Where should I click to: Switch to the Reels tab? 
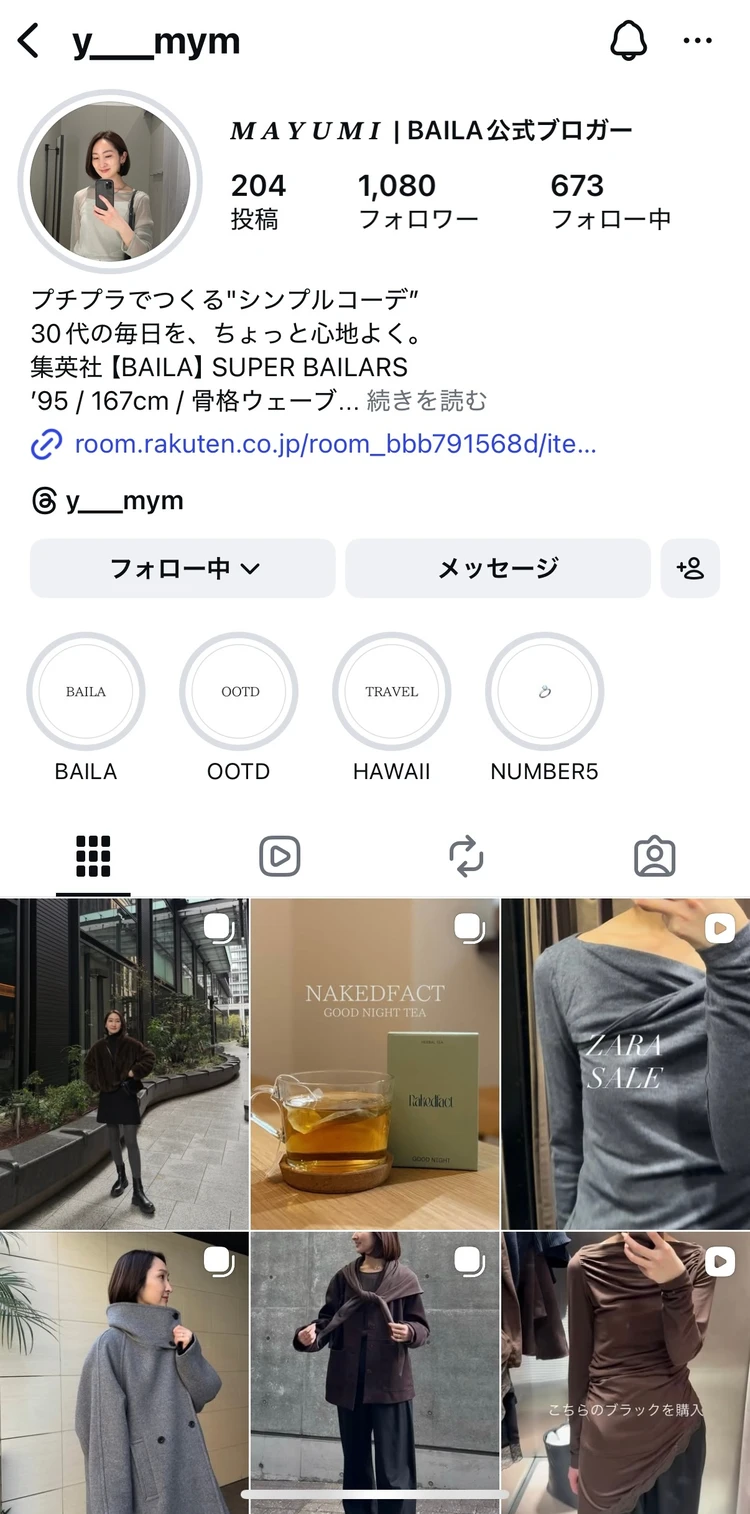(x=280, y=856)
